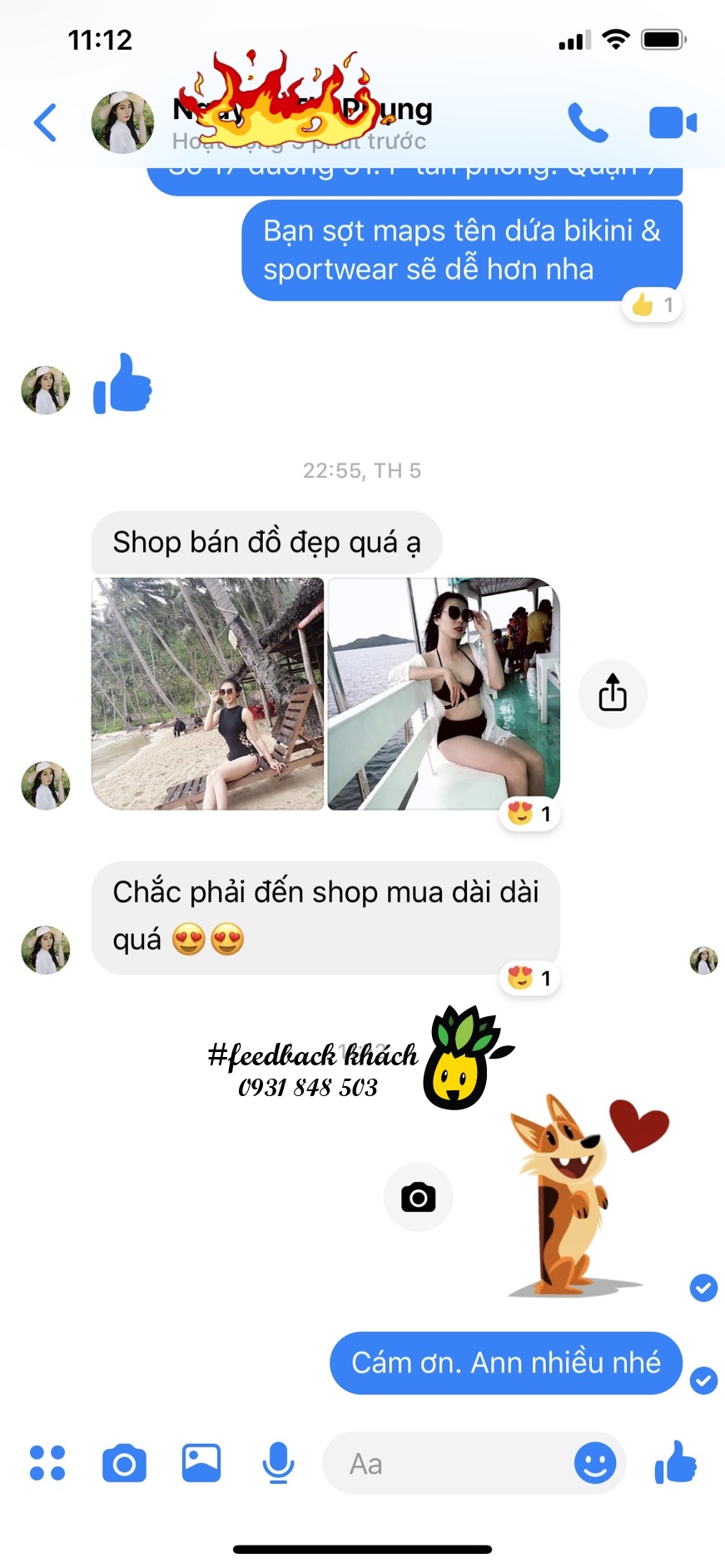
Task: Tap the round camera button beside the sticker
Action: (x=418, y=1198)
